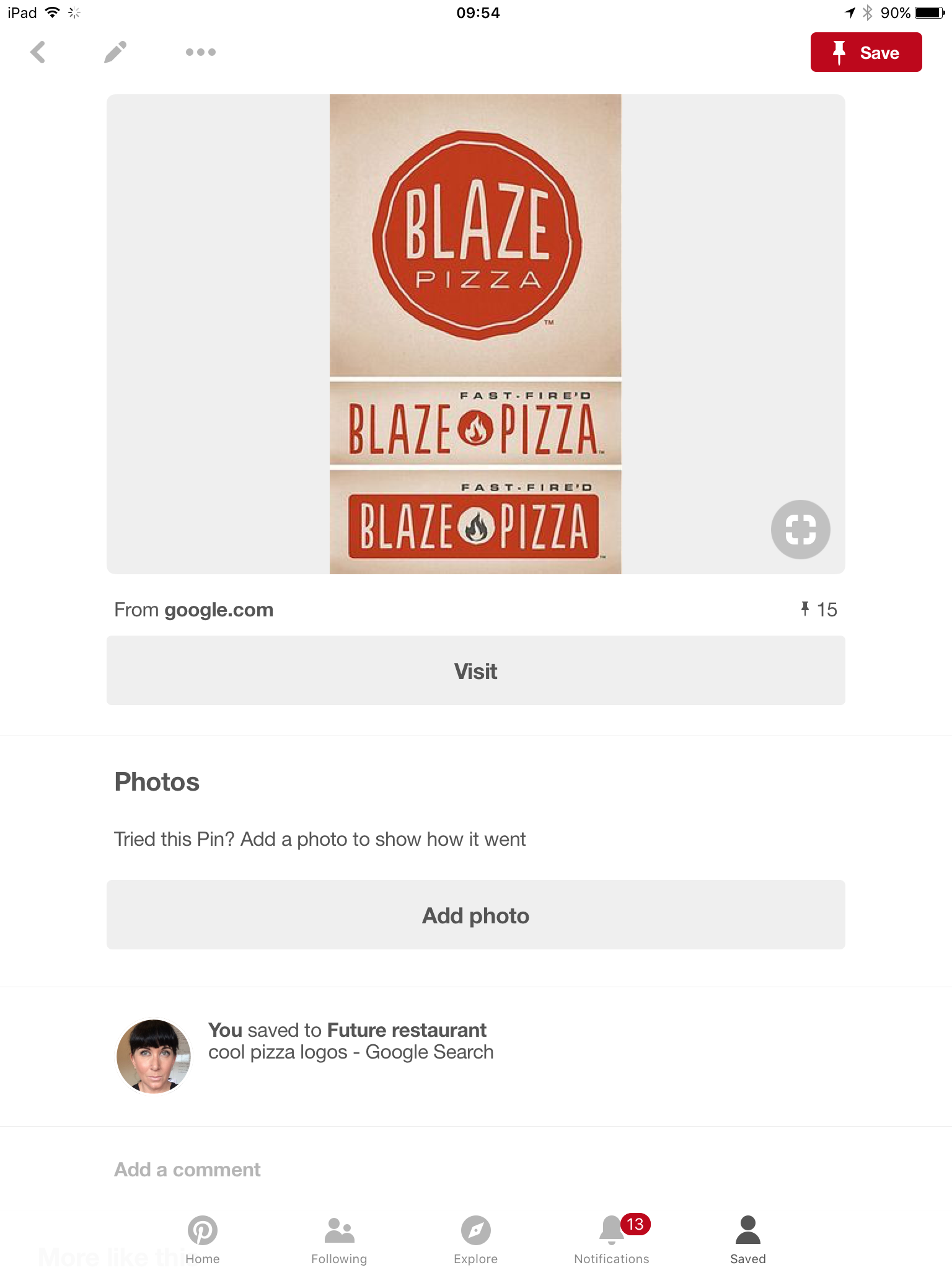This screenshot has width=952, height=1270.
Task: Open the Future restaurant board
Action: pyautogui.click(x=407, y=1031)
